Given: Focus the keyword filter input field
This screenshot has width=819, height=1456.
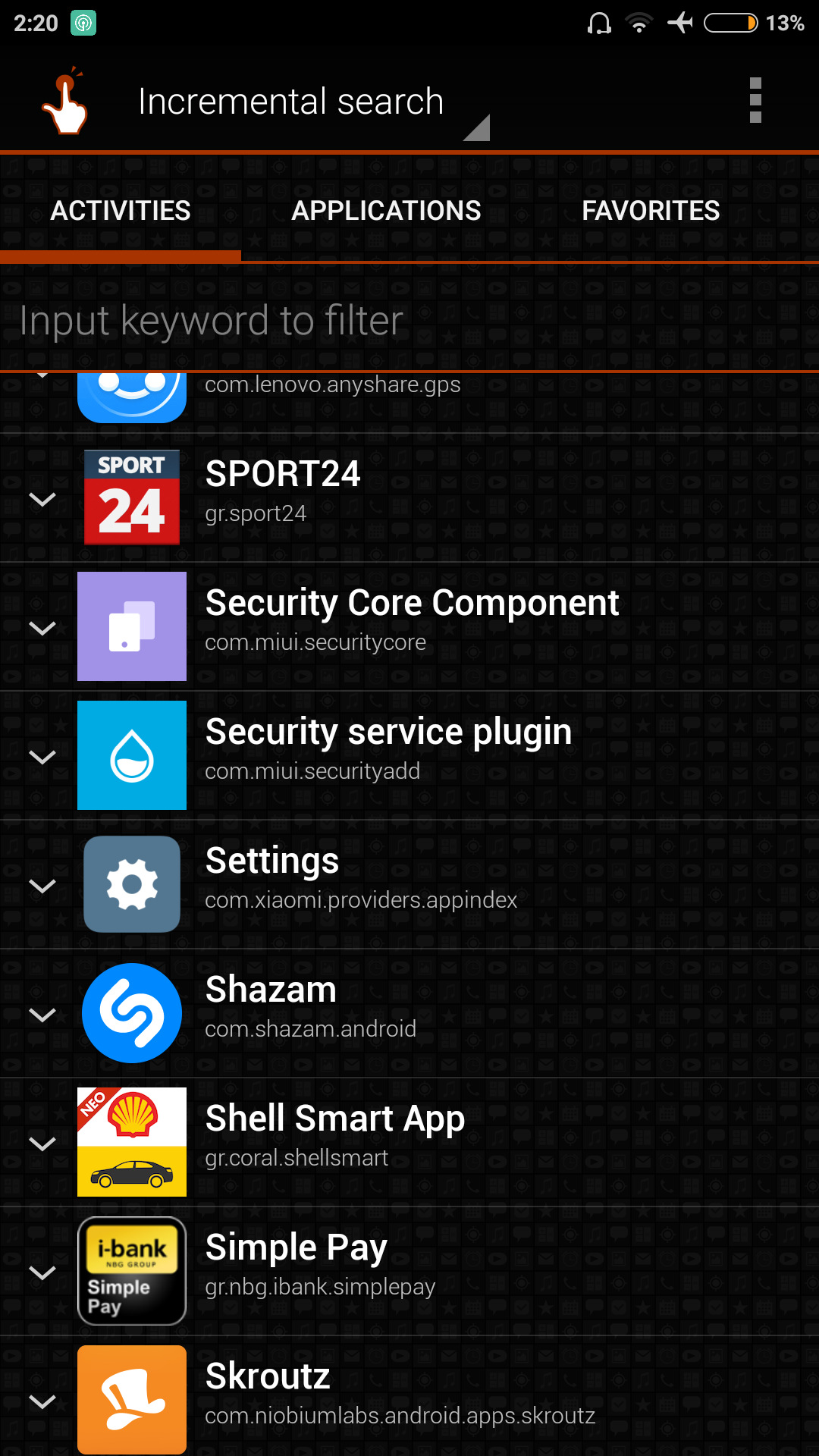Looking at the screenshot, I should coord(409,320).
